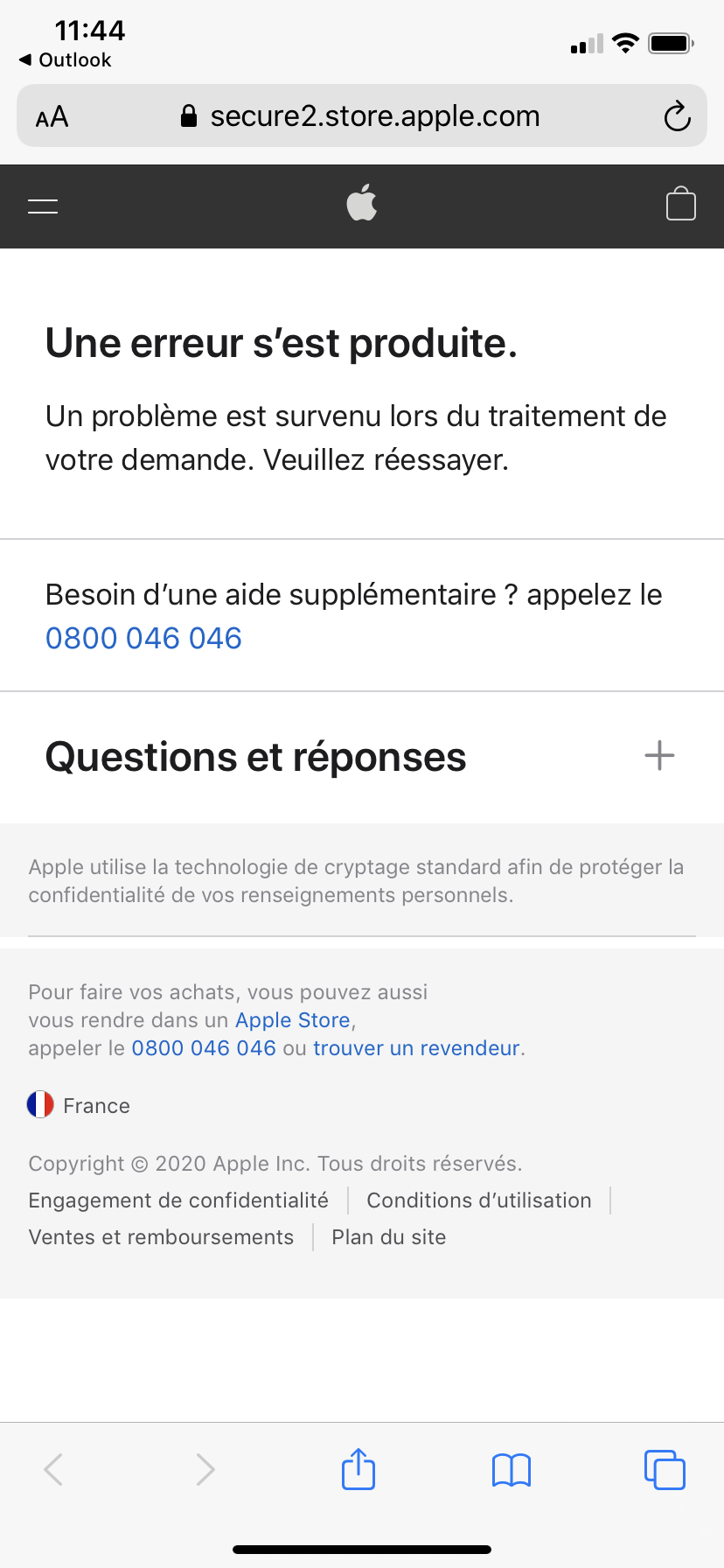The height and width of the screenshot is (1568, 724).
Task: Open Safari bookmarks
Action: click(512, 1470)
